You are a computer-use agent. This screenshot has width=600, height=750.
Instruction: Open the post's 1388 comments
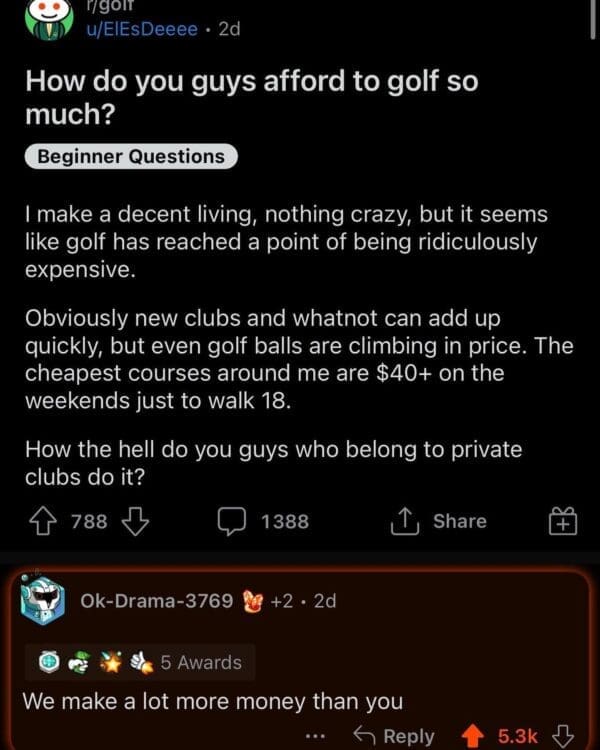264,521
